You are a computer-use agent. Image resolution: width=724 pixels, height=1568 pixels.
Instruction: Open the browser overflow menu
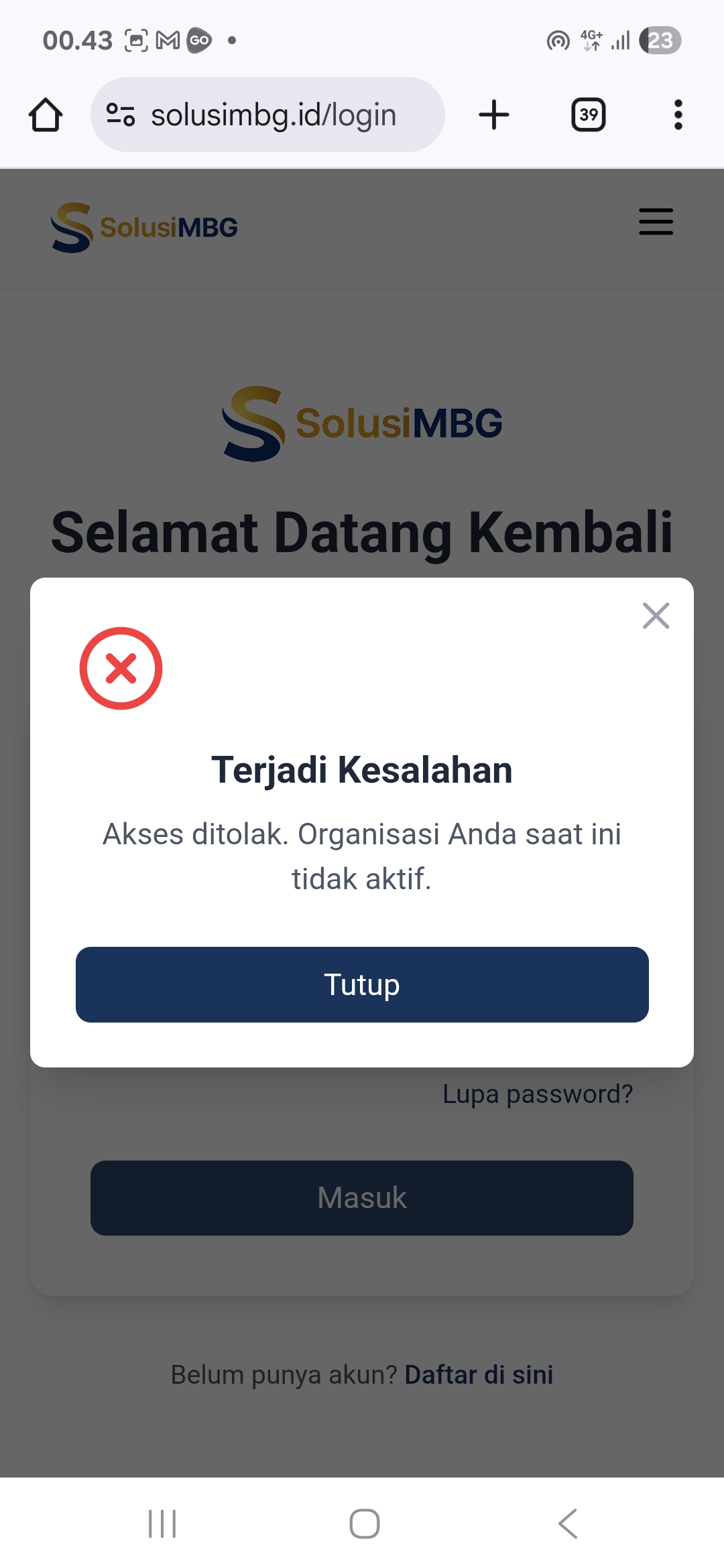point(678,115)
